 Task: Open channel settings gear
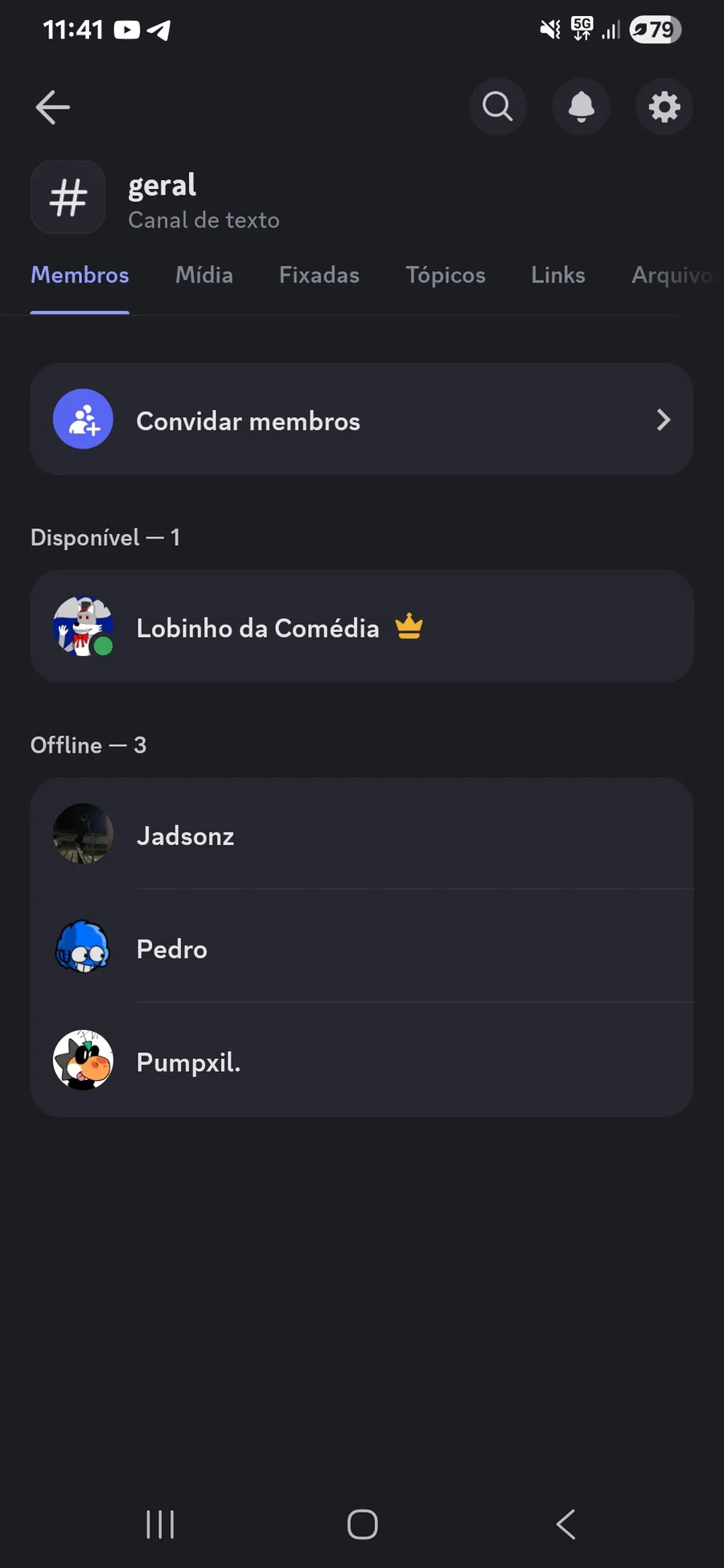(x=664, y=106)
